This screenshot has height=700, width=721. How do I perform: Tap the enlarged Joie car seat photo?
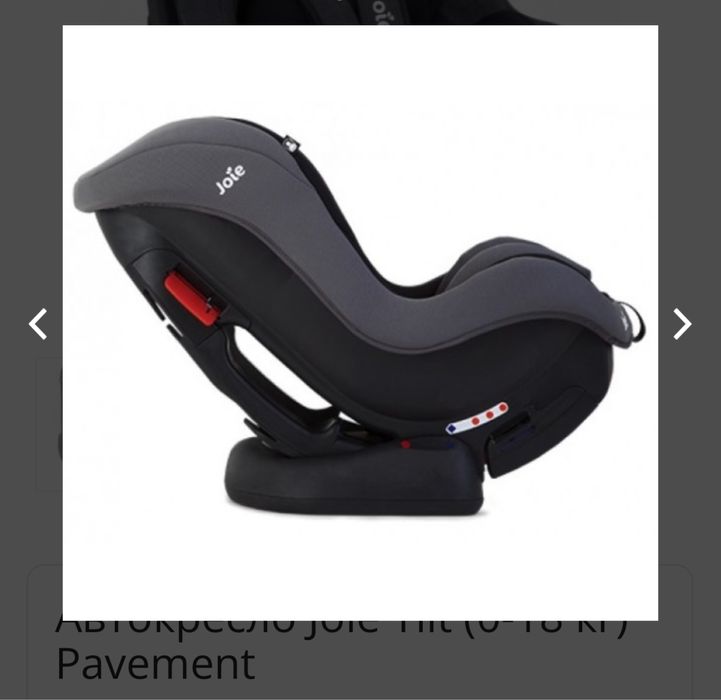[360, 322]
